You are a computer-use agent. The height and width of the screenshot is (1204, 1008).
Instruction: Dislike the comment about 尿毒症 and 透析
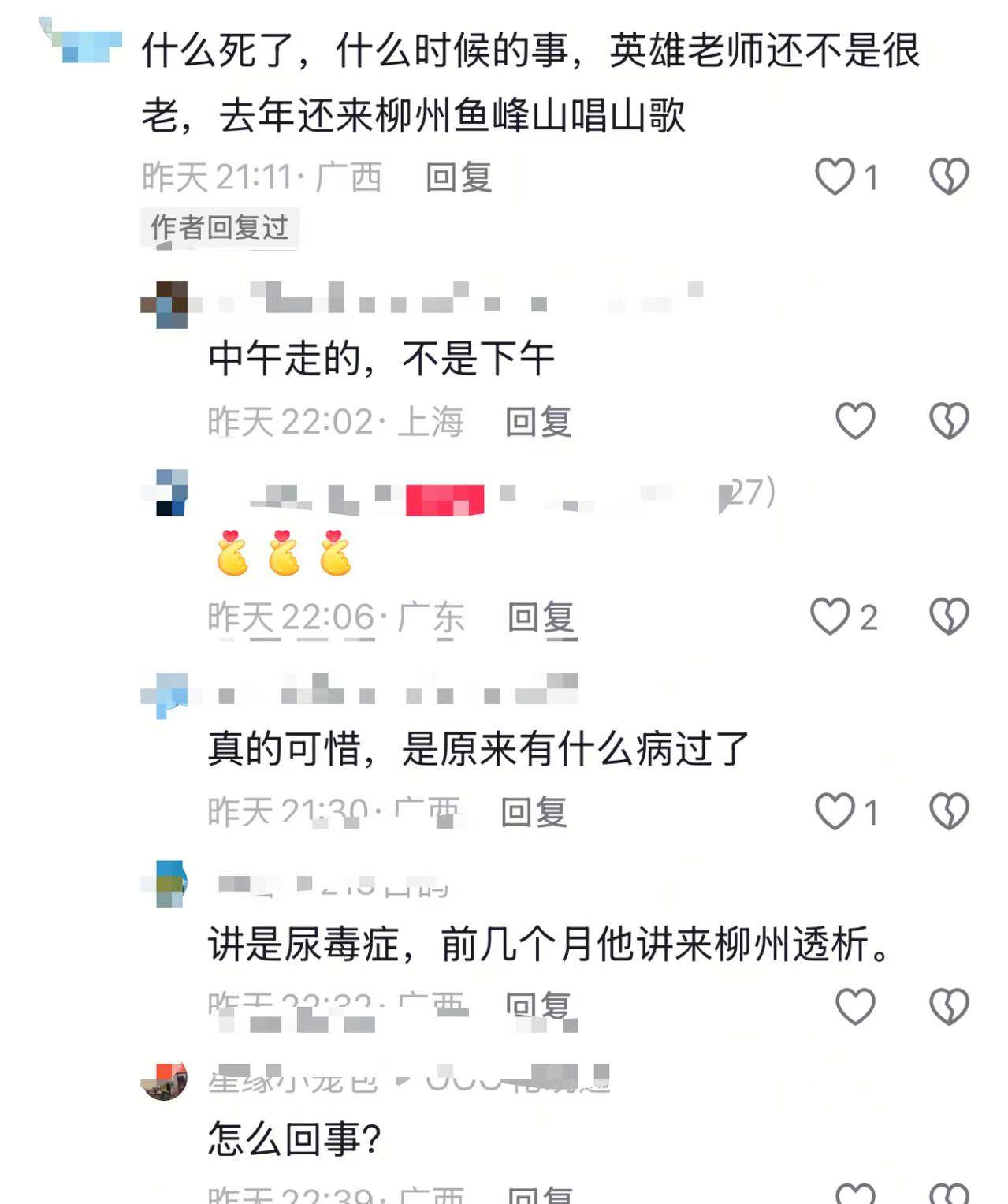[949, 1007]
